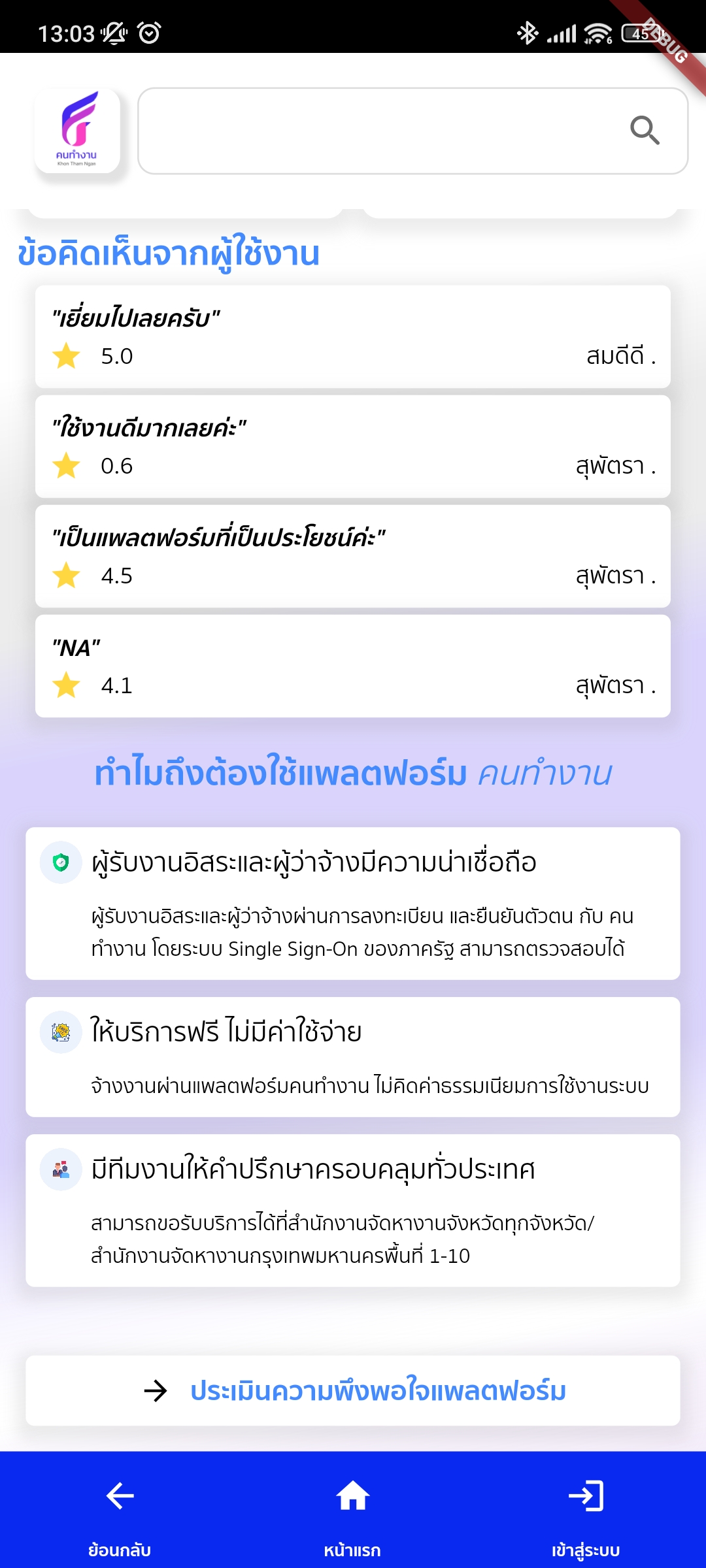Screen dimensions: 706x1568
Task: Tap the search text field
Action: pyautogui.click(x=379, y=131)
